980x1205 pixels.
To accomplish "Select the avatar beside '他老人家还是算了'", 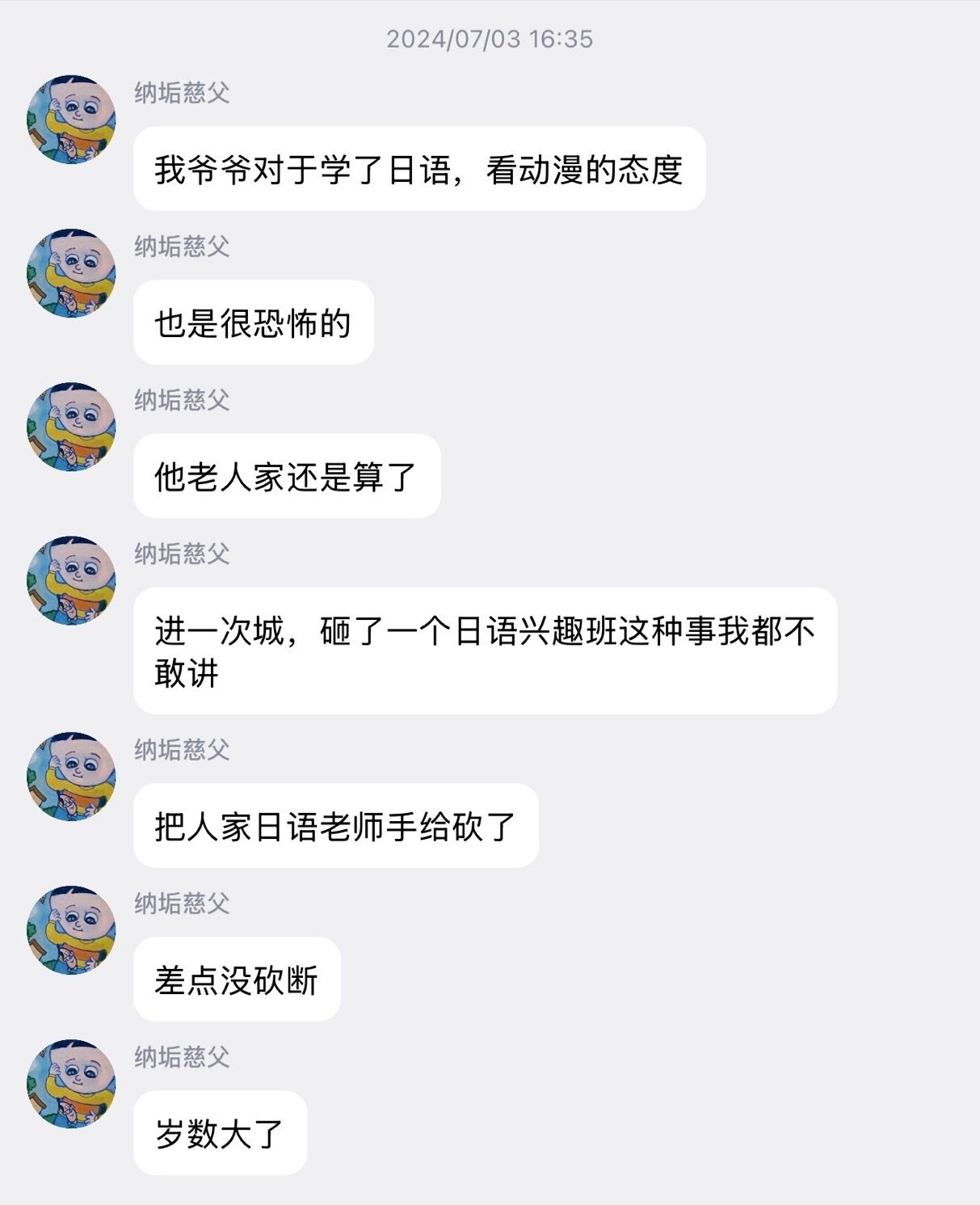I will tap(71, 426).
